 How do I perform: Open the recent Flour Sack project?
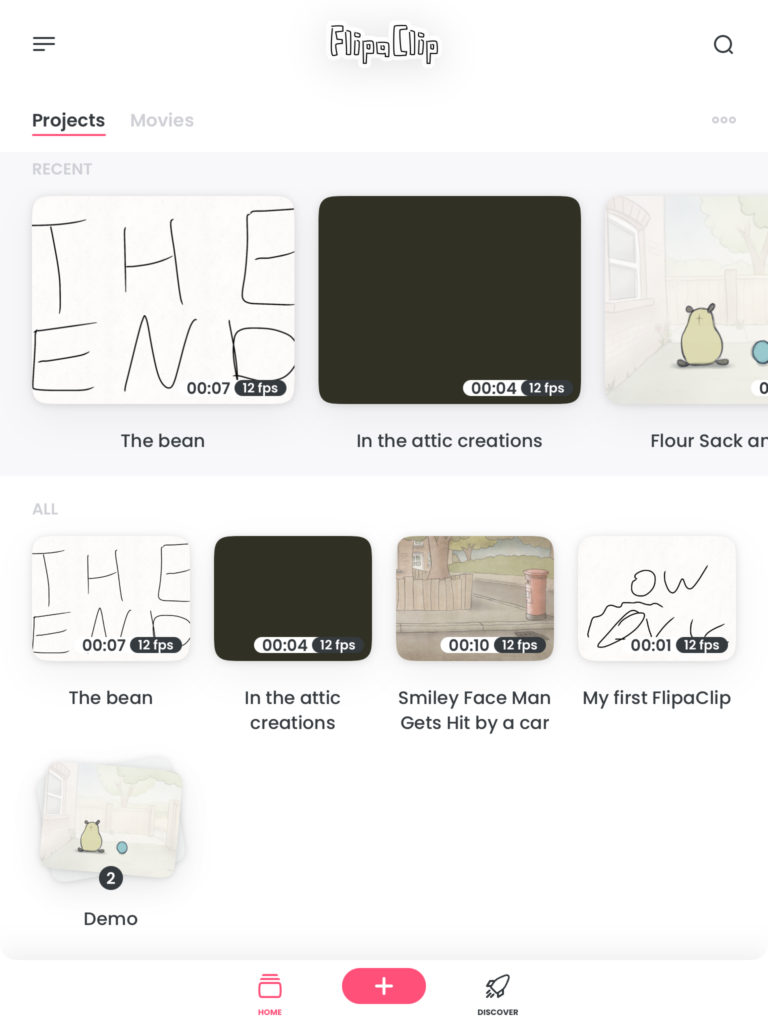(688, 300)
